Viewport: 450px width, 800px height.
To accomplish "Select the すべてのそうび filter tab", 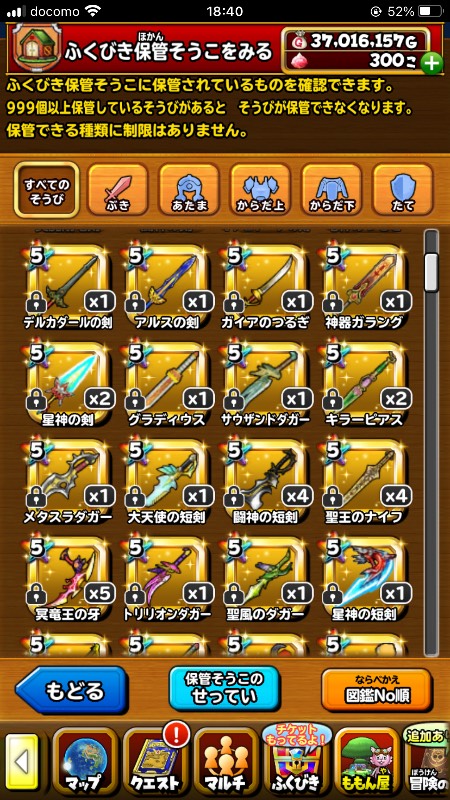I will tap(46, 190).
